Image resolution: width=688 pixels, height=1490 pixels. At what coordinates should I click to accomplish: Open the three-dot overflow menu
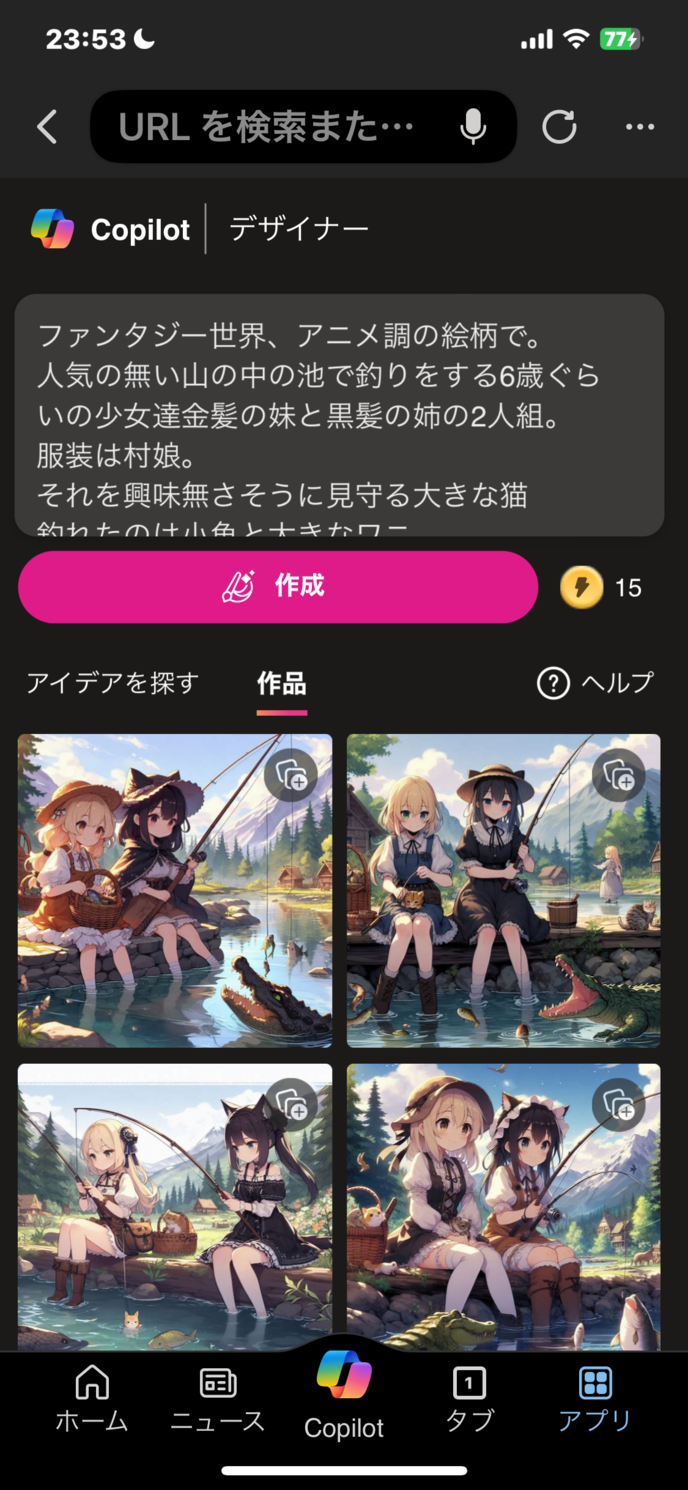(x=639, y=127)
